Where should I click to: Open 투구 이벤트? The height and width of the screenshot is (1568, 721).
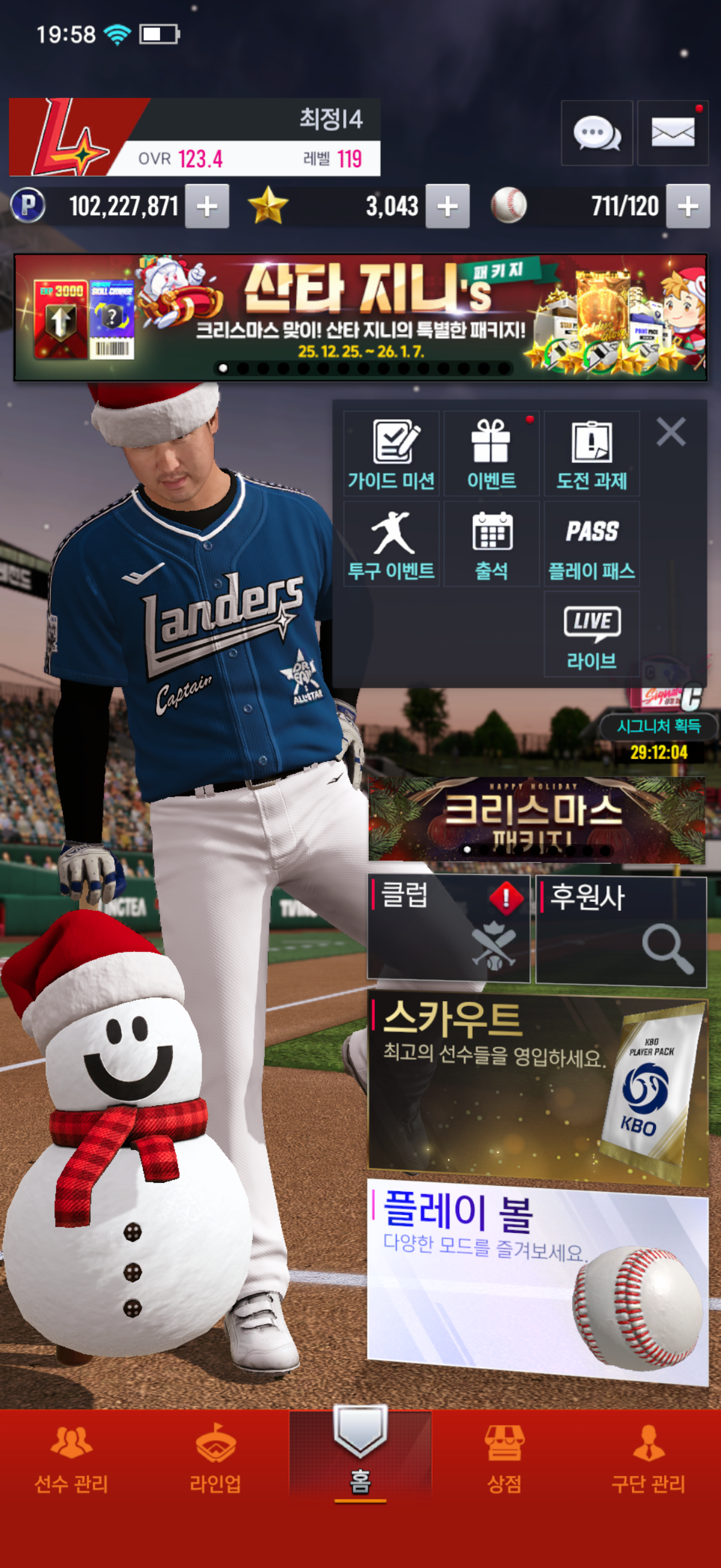point(391,544)
